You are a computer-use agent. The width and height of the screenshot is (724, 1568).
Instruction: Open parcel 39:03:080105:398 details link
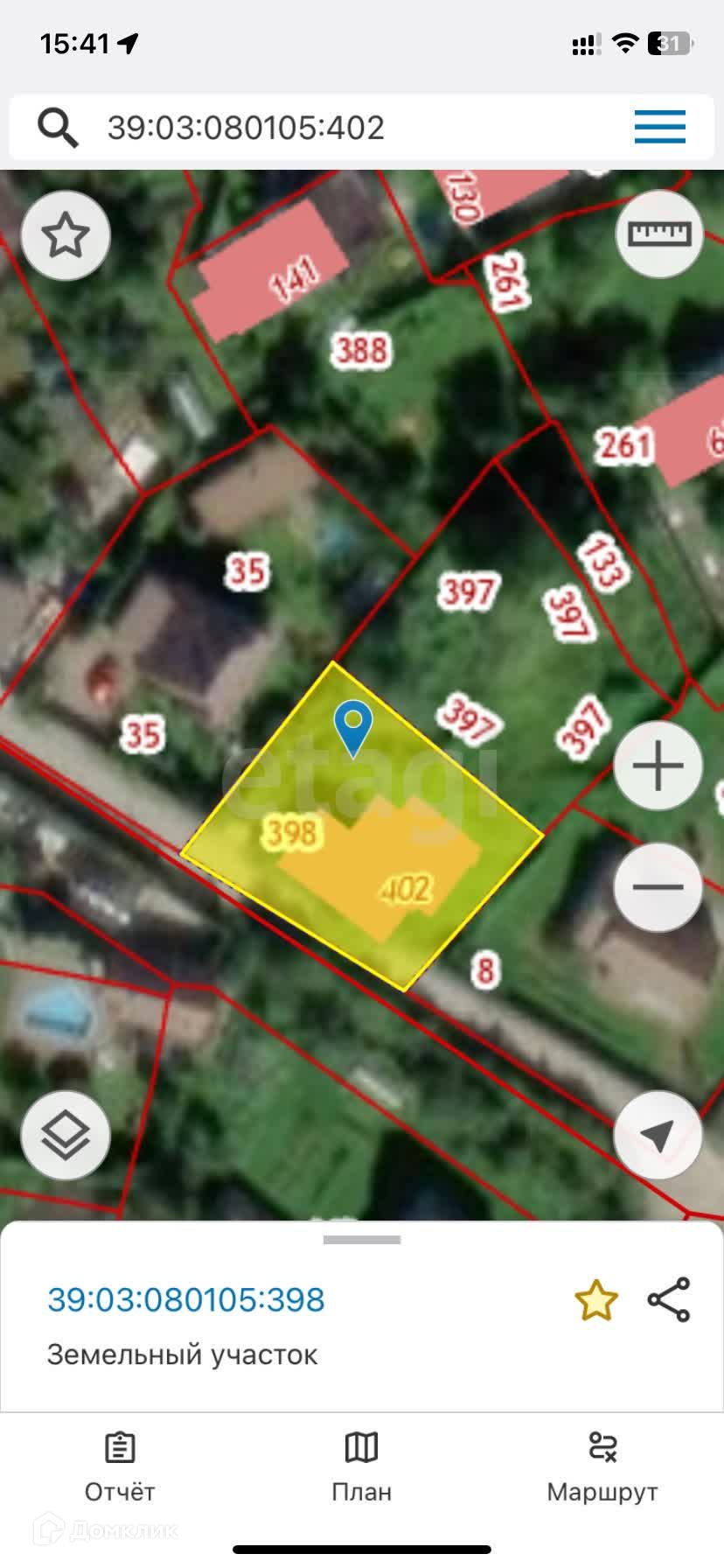tap(186, 1299)
